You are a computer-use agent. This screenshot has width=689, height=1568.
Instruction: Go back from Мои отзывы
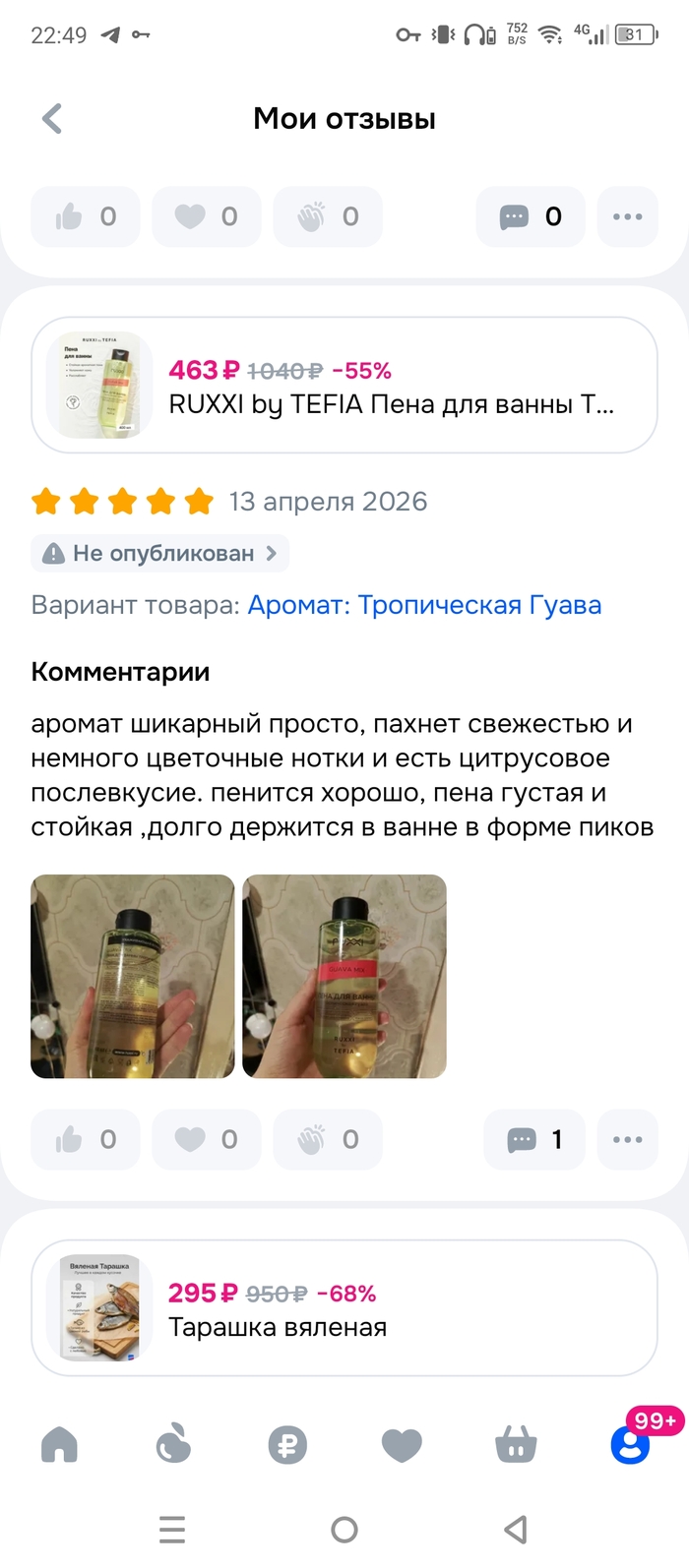[52, 119]
